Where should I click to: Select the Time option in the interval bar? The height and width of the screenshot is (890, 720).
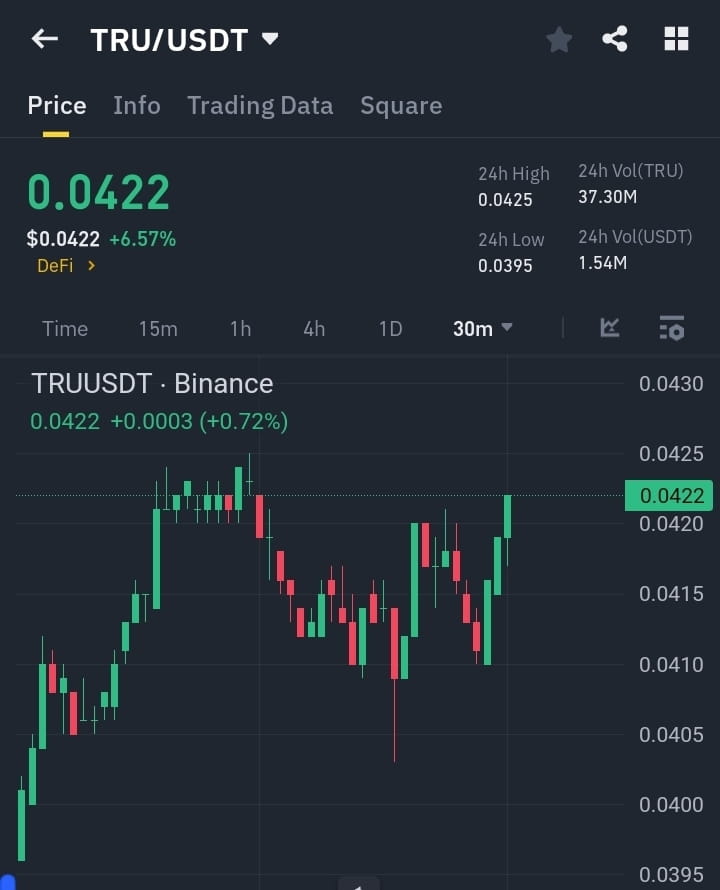(x=64, y=327)
